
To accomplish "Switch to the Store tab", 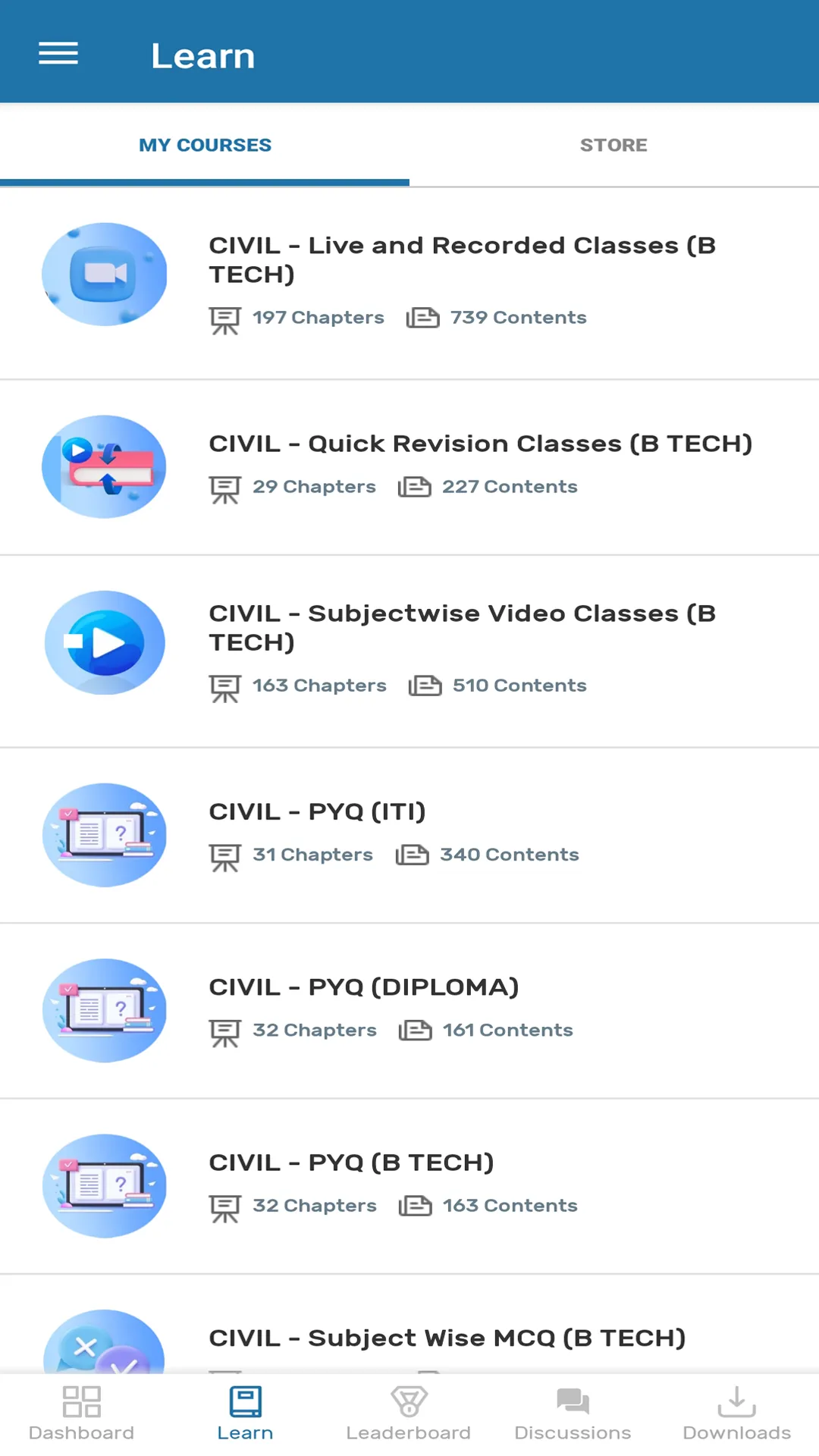I will [x=613, y=145].
